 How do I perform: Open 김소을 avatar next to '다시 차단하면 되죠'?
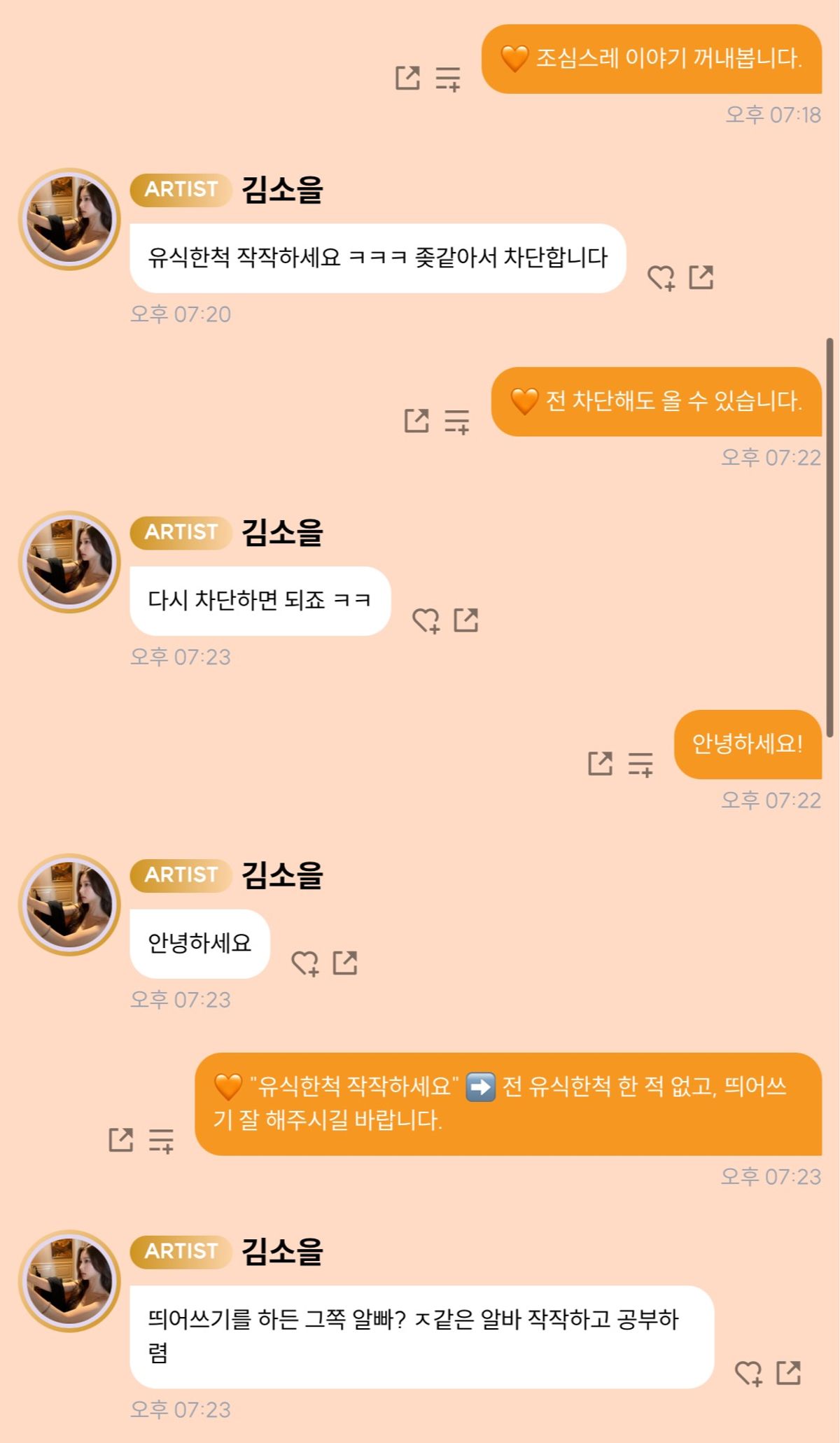click(x=69, y=562)
